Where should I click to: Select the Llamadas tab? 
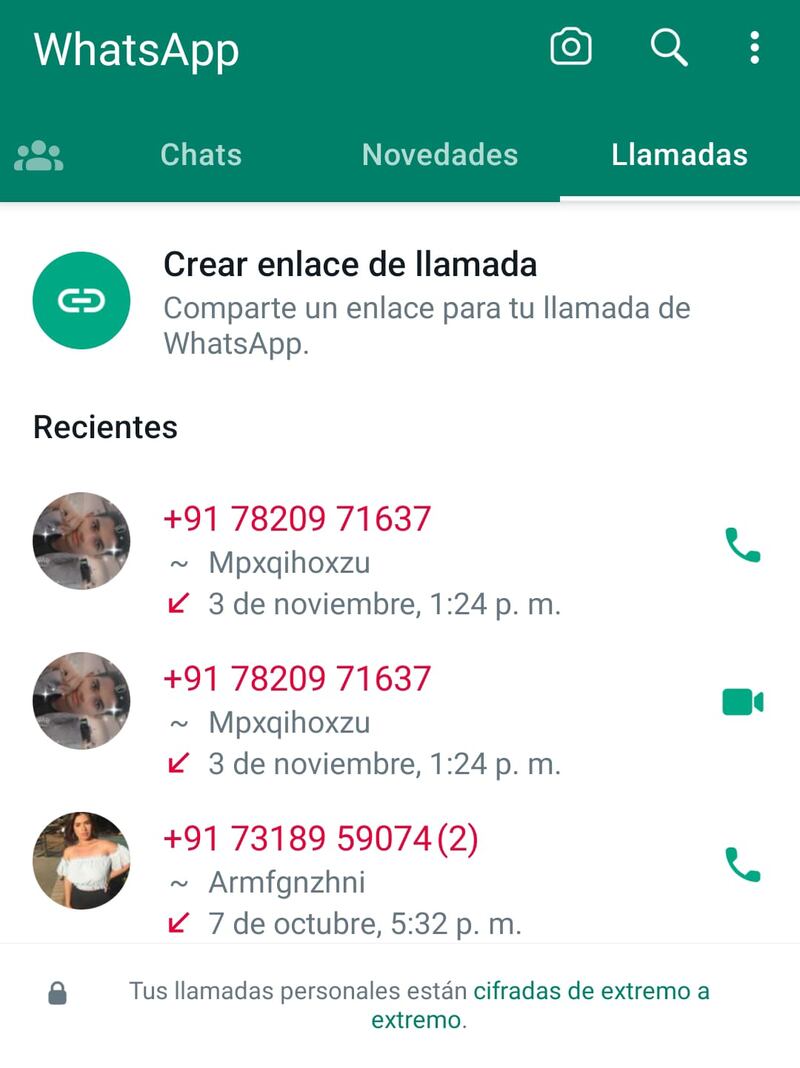pyautogui.click(x=680, y=155)
